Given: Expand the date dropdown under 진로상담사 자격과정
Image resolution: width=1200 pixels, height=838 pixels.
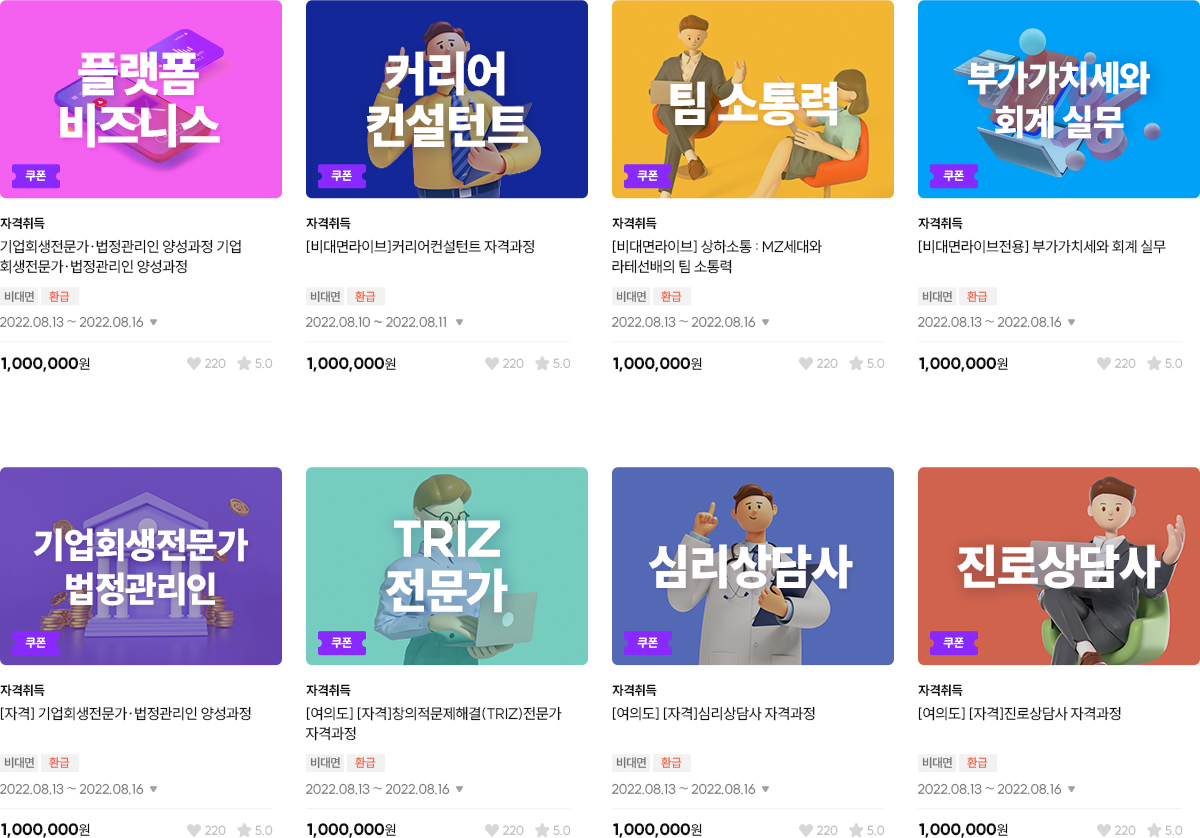Looking at the screenshot, I should pyautogui.click(x=1071, y=789).
